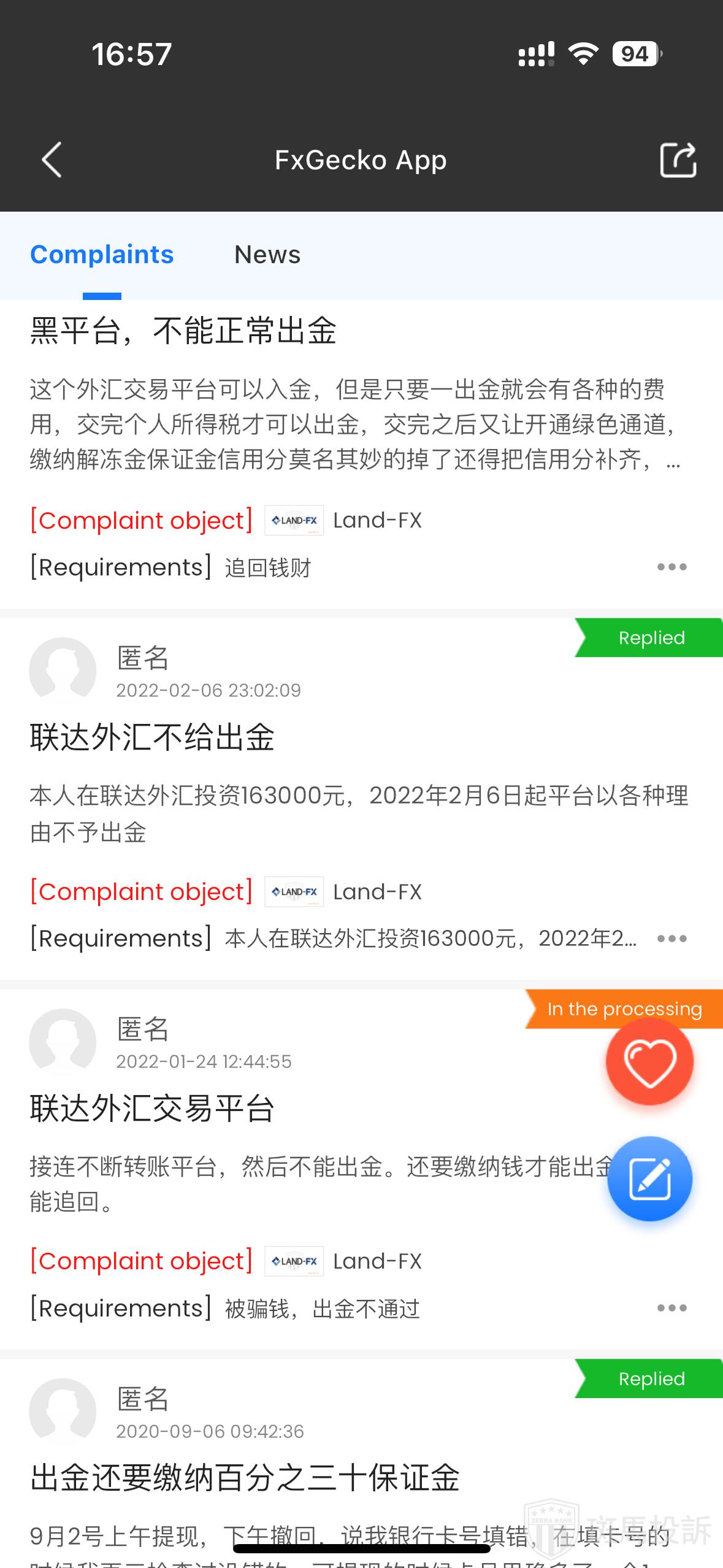Open complaint titled 黑平台，不能正常出金
Viewport: 723px width, 1568px height.
[x=183, y=331]
